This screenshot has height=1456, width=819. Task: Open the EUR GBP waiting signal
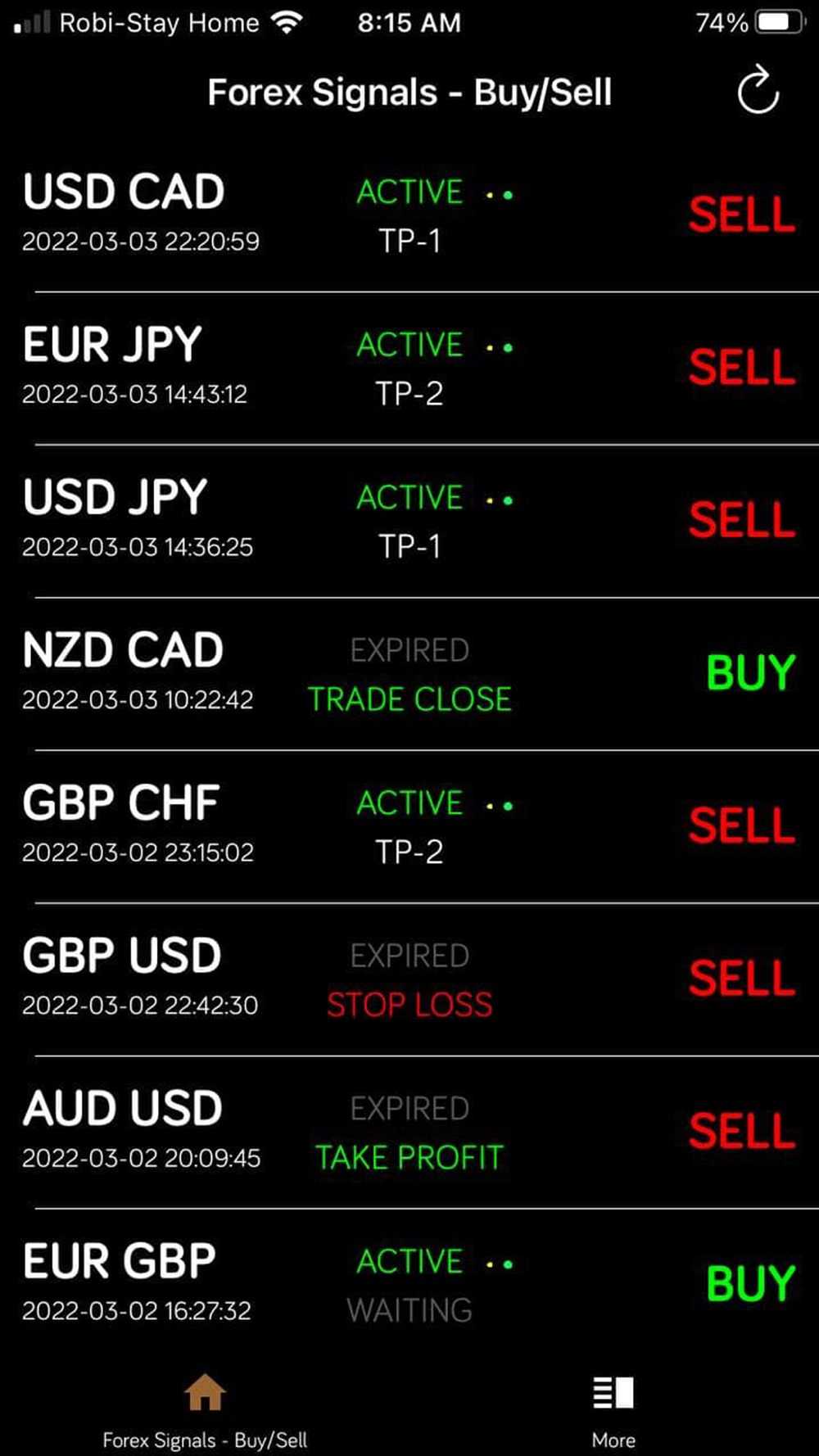[409, 1285]
